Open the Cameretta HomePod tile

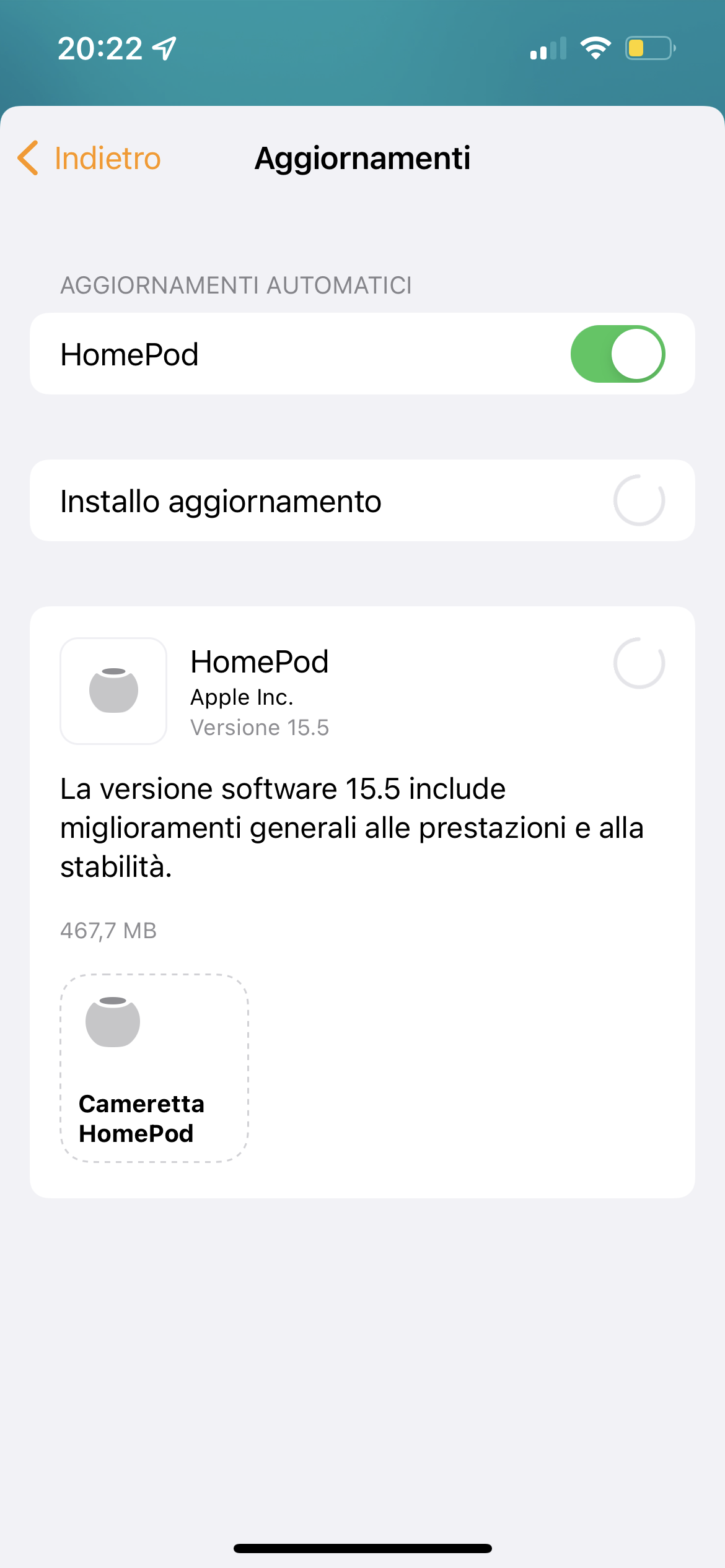154,1068
